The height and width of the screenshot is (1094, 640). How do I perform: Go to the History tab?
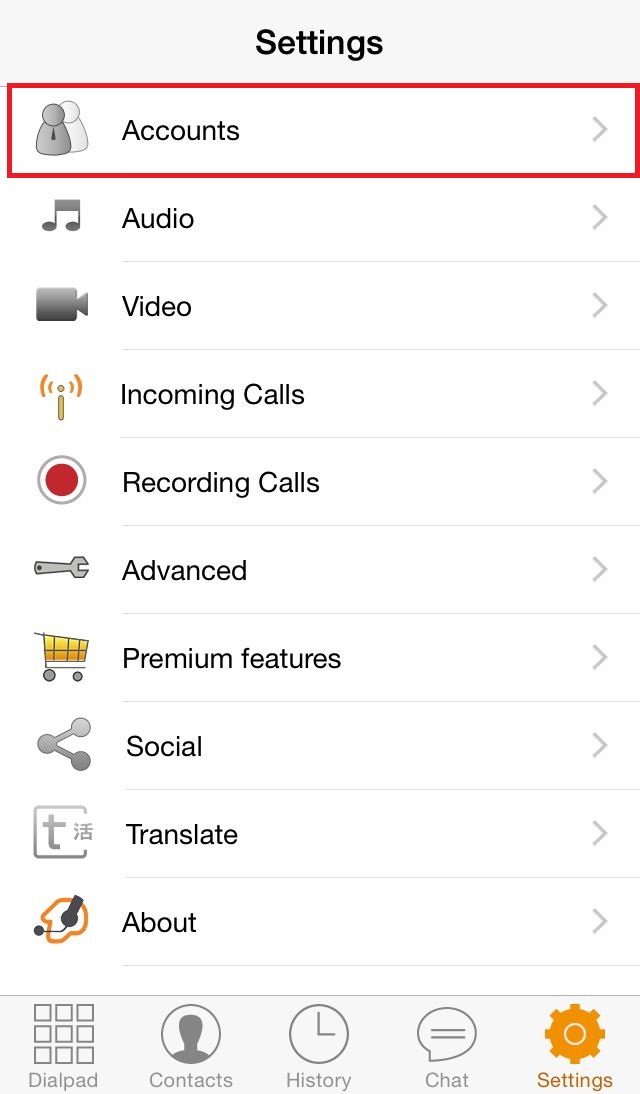(x=319, y=1046)
